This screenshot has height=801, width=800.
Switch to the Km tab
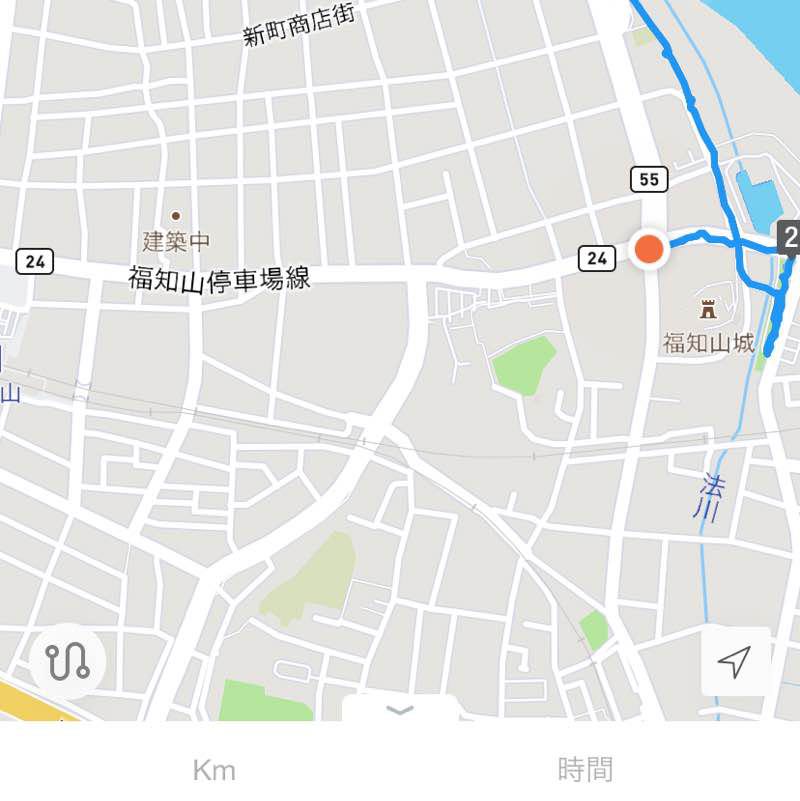click(215, 770)
